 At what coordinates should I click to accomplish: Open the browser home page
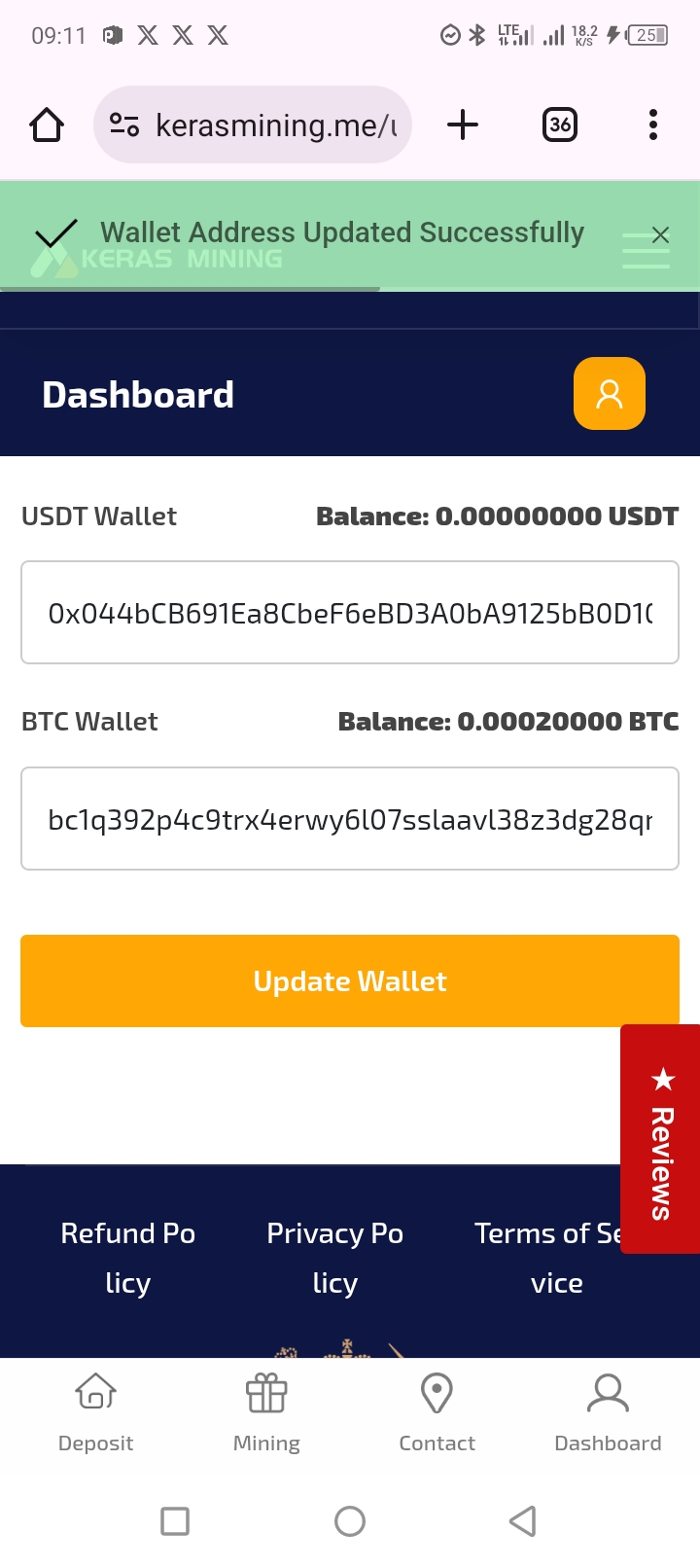coord(47,125)
